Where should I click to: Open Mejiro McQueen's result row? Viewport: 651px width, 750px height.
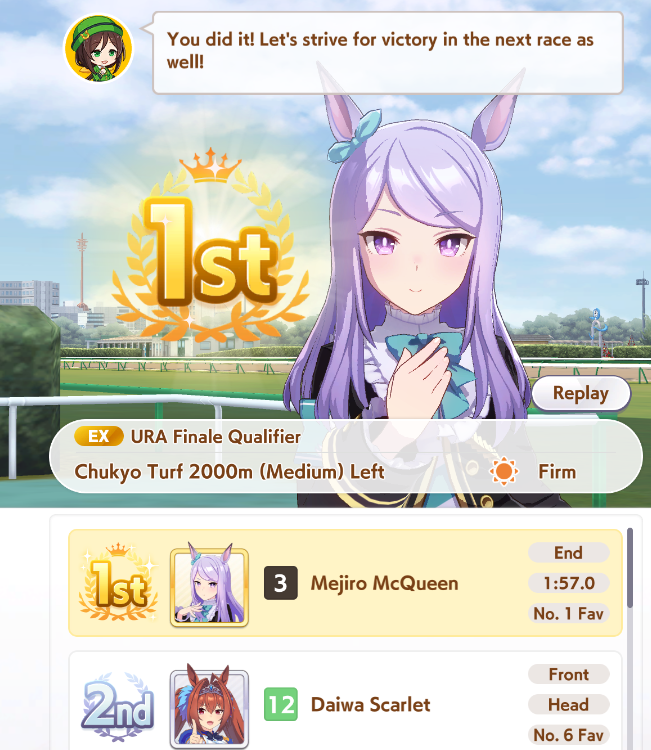[345, 583]
